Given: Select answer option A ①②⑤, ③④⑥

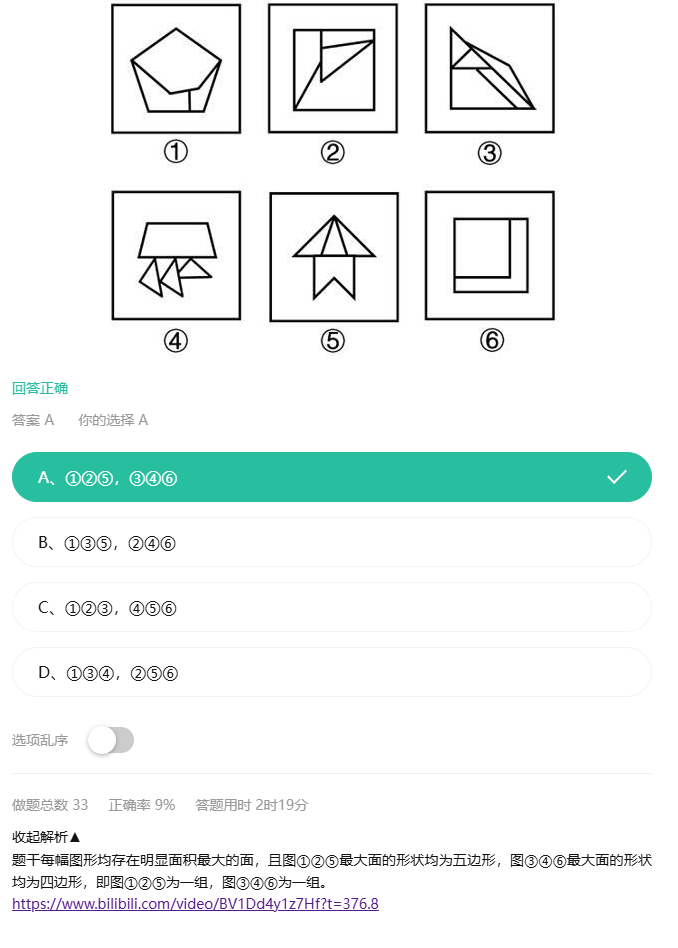Looking at the screenshot, I should [x=330, y=477].
